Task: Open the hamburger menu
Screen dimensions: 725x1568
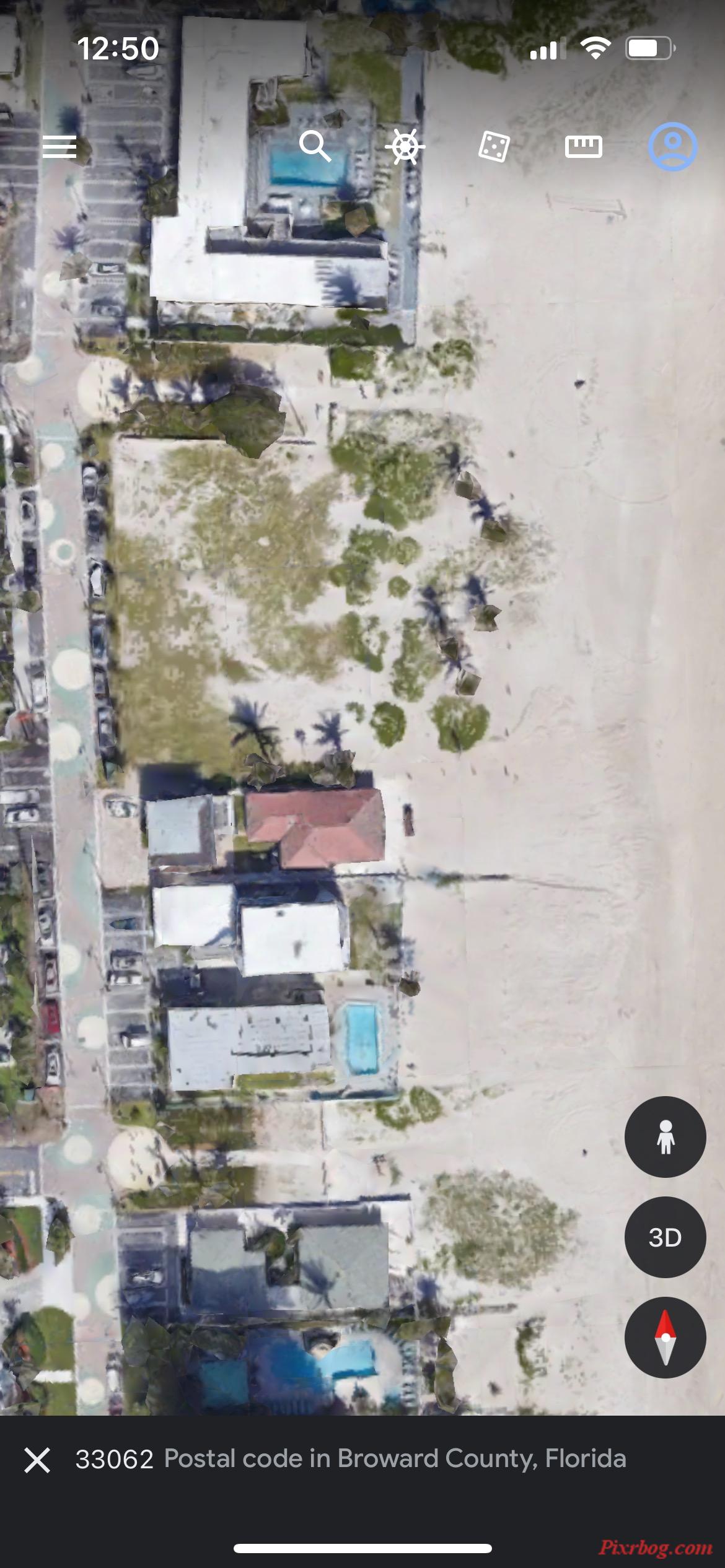Action: click(59, 147)
